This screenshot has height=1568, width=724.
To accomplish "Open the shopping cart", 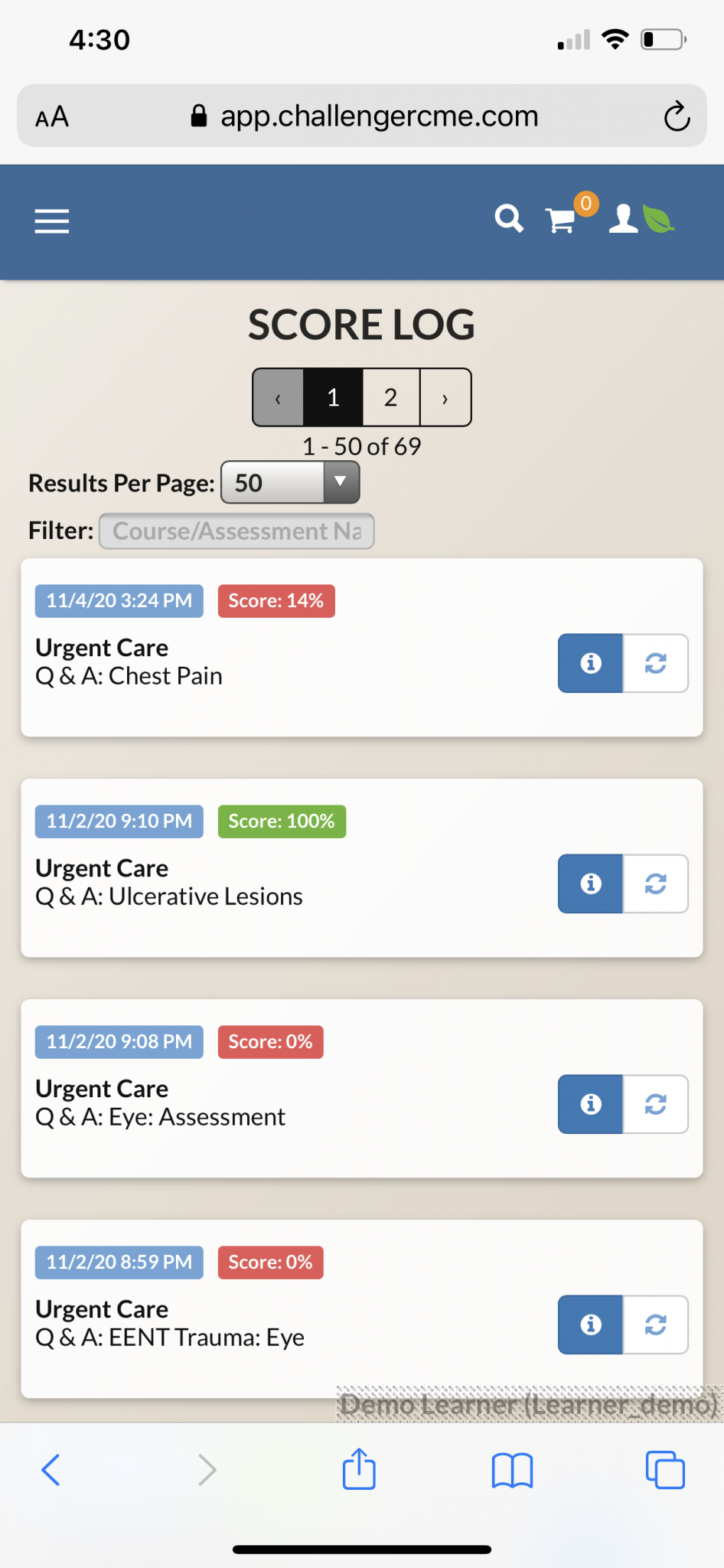I will coord(561,220).
